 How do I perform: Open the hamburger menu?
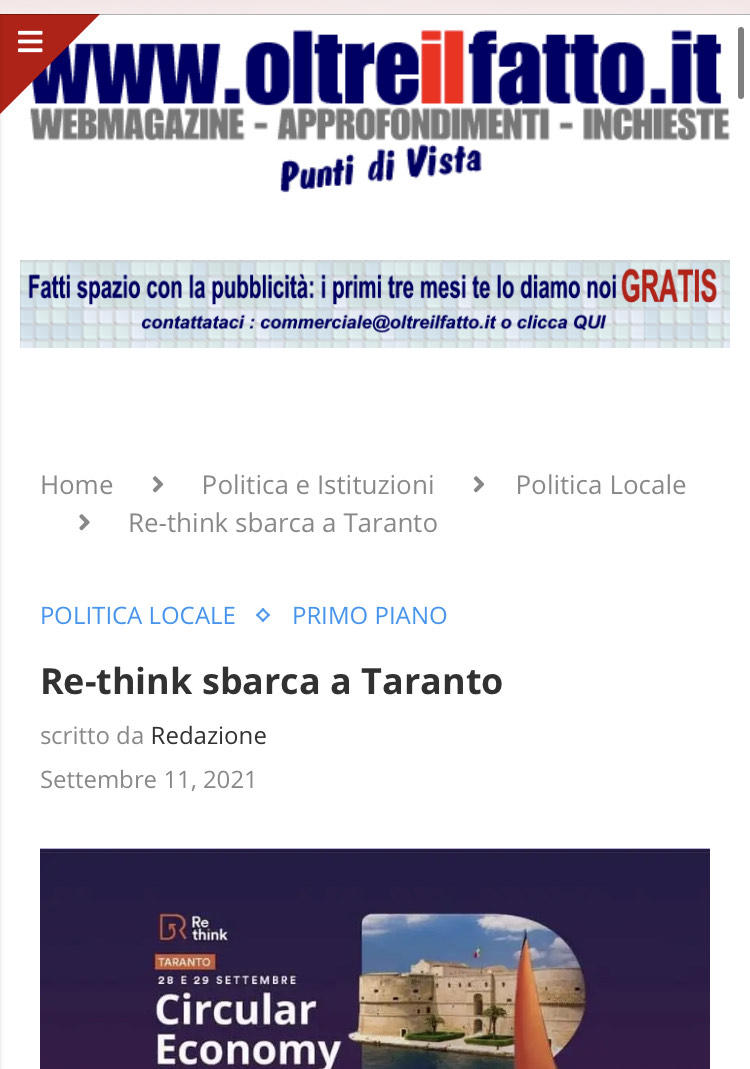tap(30, 41)
